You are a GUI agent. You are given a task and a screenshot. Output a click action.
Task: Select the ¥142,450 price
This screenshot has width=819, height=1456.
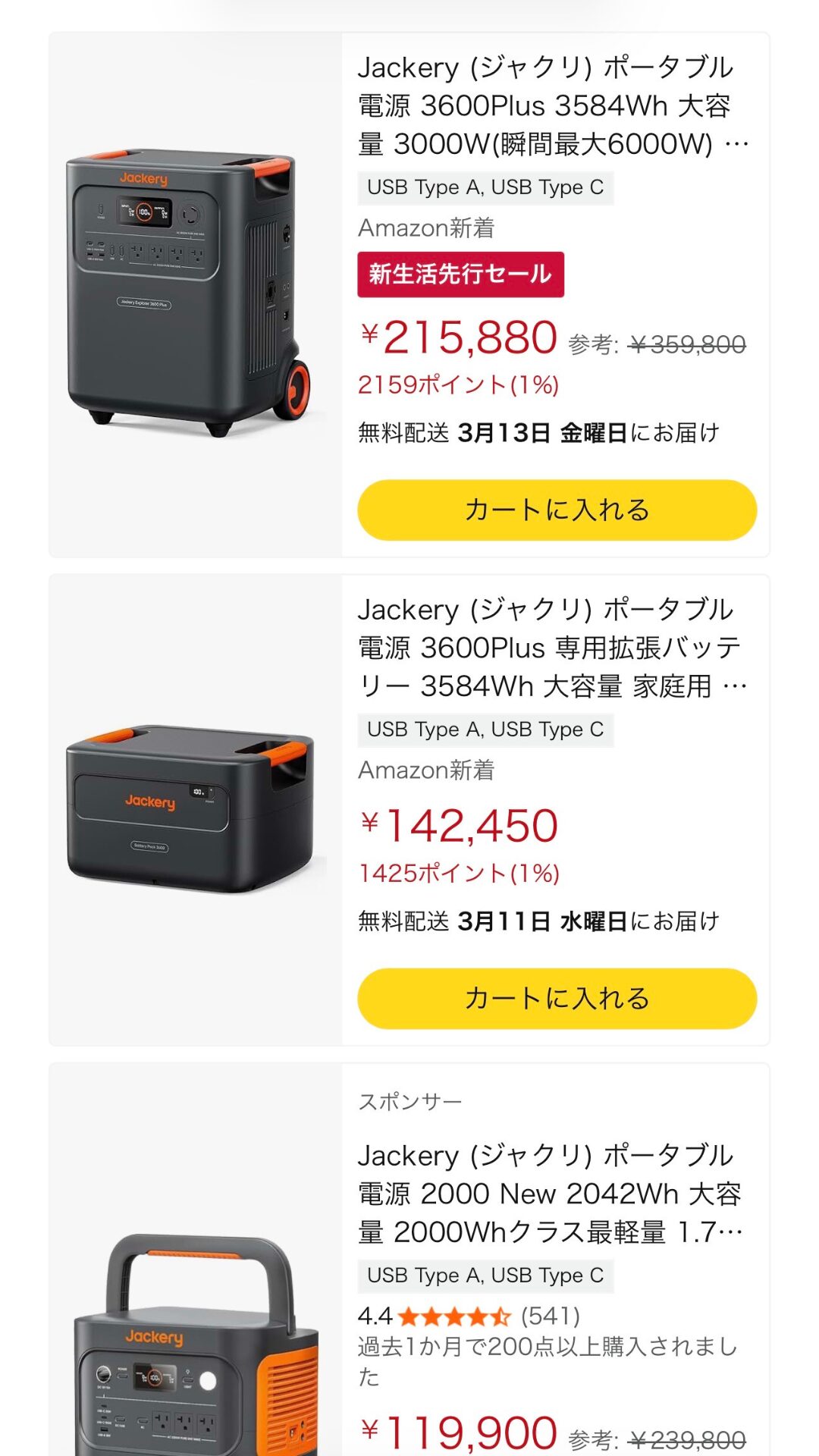[459, 827]
